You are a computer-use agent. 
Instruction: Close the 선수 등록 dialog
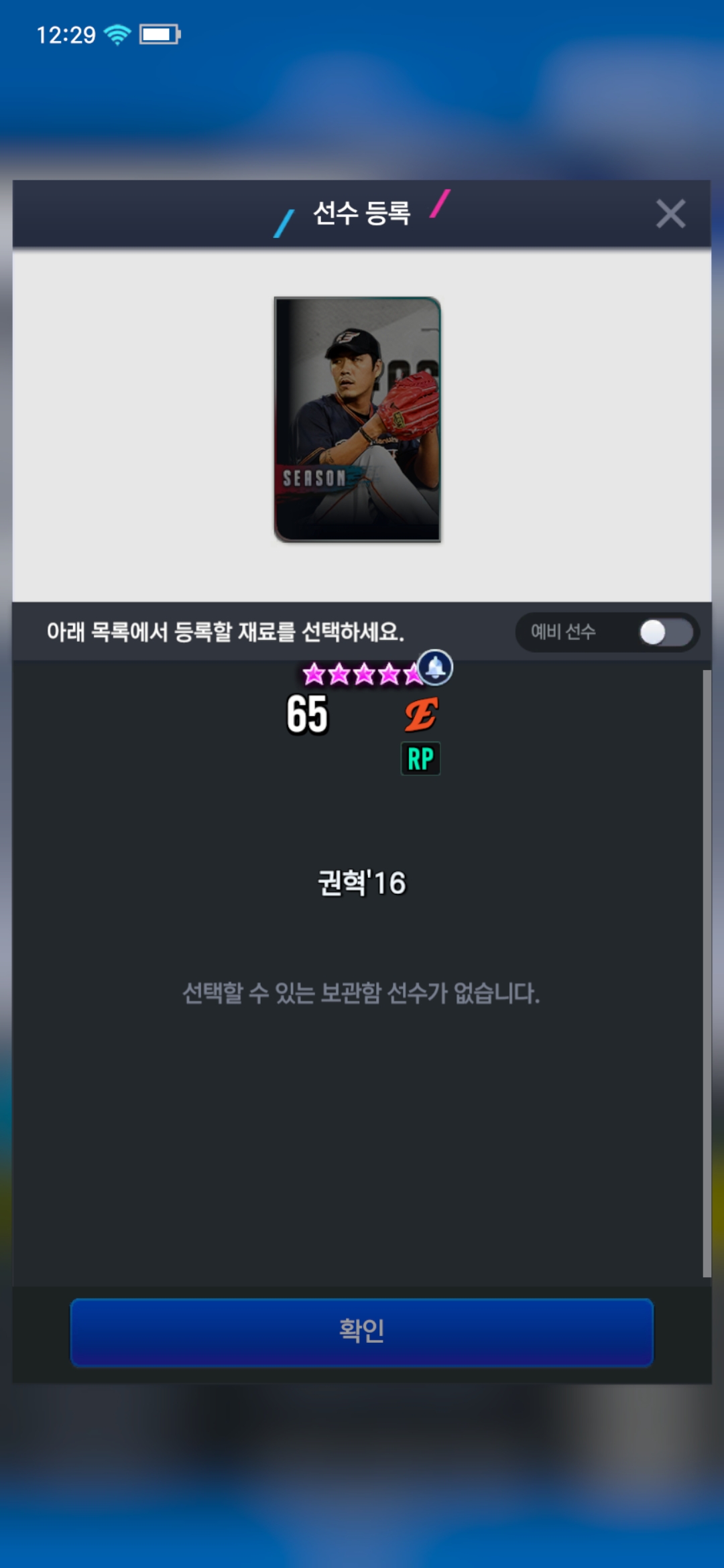(x=670, y=214)
